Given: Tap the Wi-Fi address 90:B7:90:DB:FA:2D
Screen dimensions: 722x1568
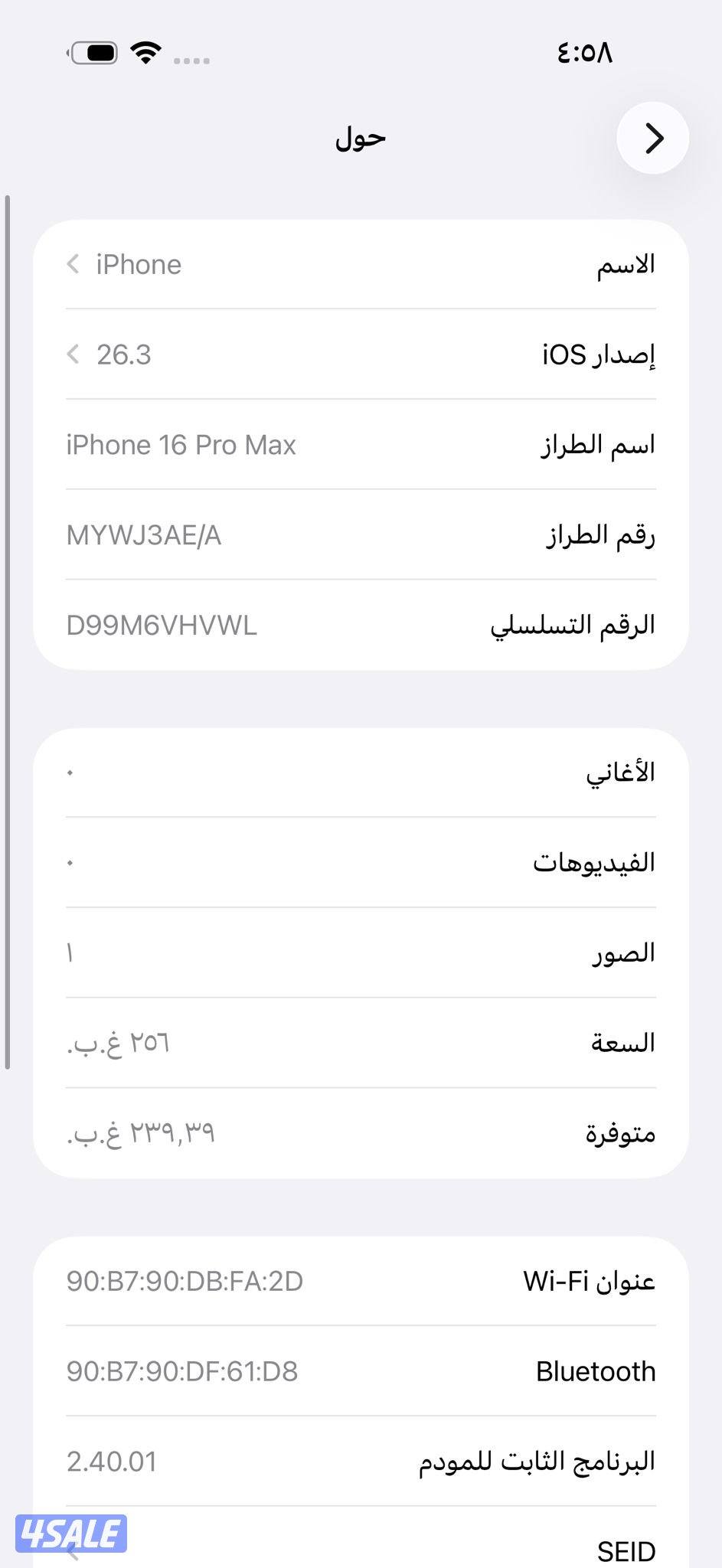Looking at the screenshot, I should coord(185,1280).
